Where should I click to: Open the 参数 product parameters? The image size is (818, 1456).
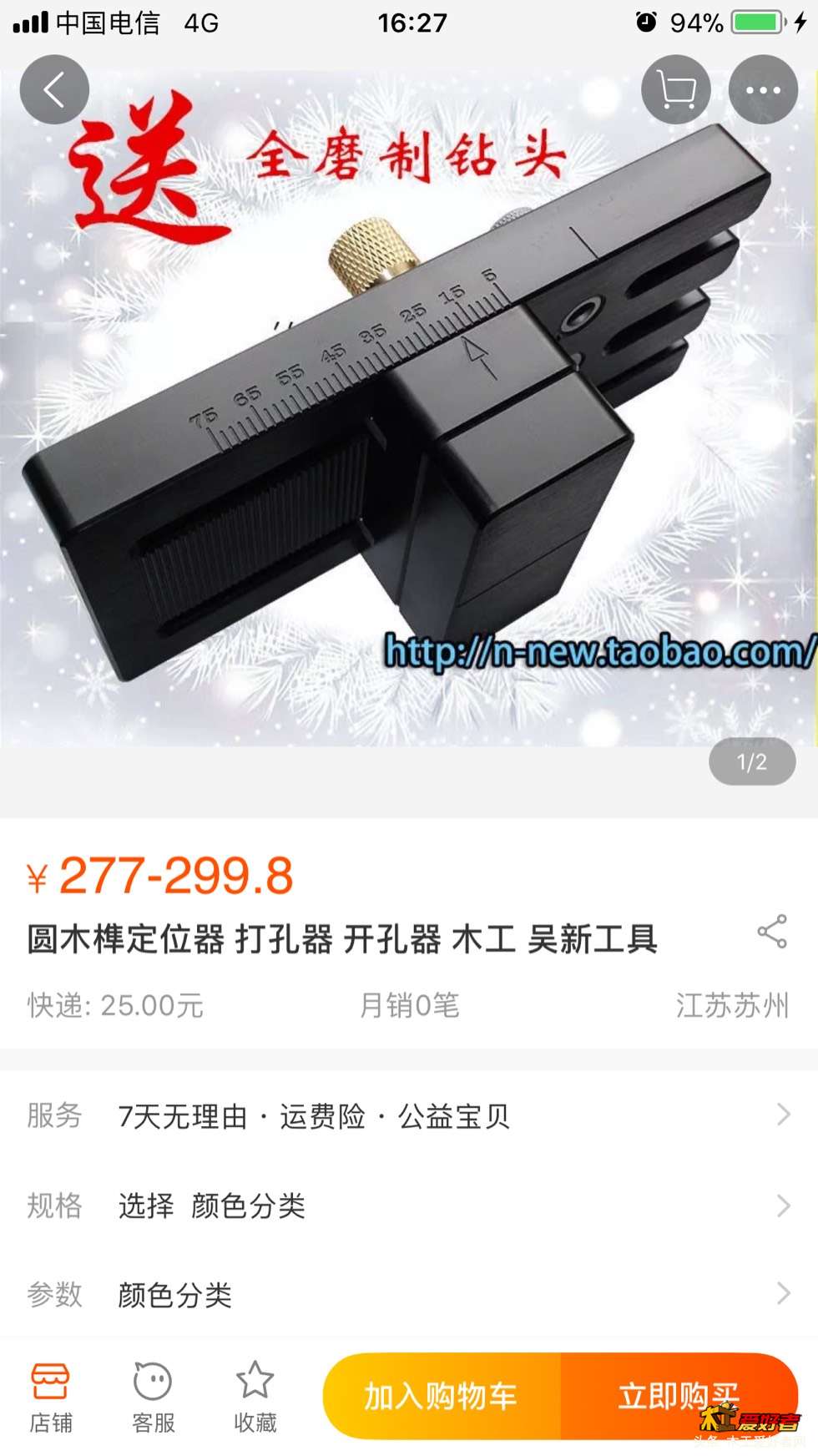point(409,1295)
